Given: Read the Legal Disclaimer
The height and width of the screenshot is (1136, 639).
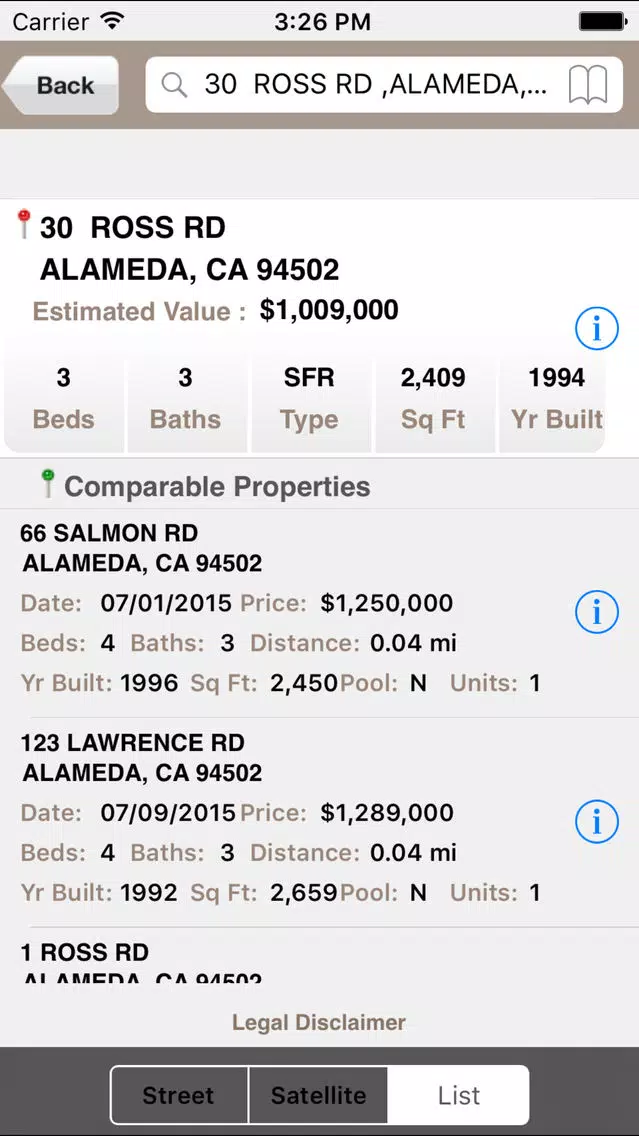Looking at the screenshot, I should coord(319,1022).
